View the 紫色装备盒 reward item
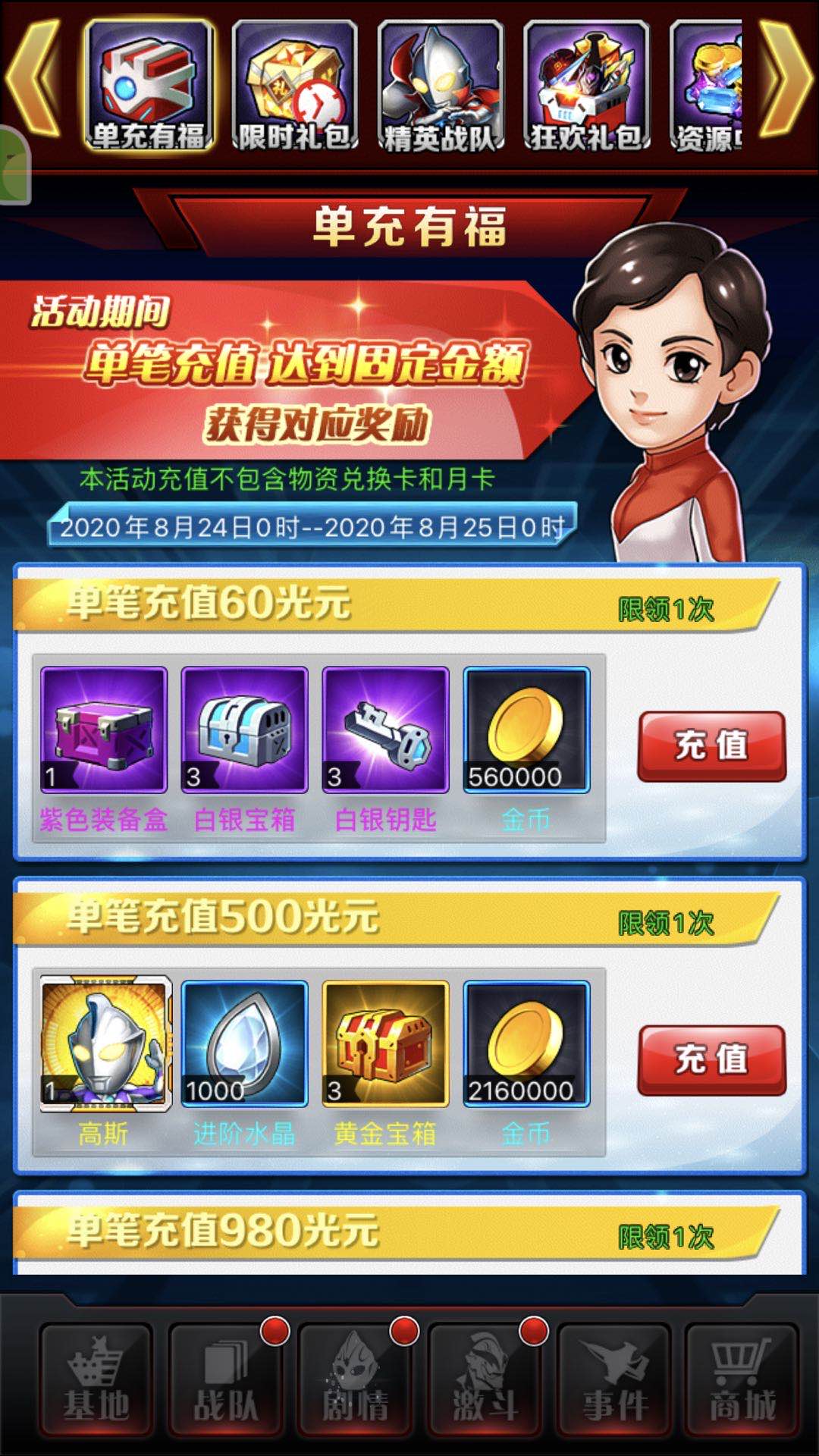Screen dimensions: 819x1456 pos(104,730)
